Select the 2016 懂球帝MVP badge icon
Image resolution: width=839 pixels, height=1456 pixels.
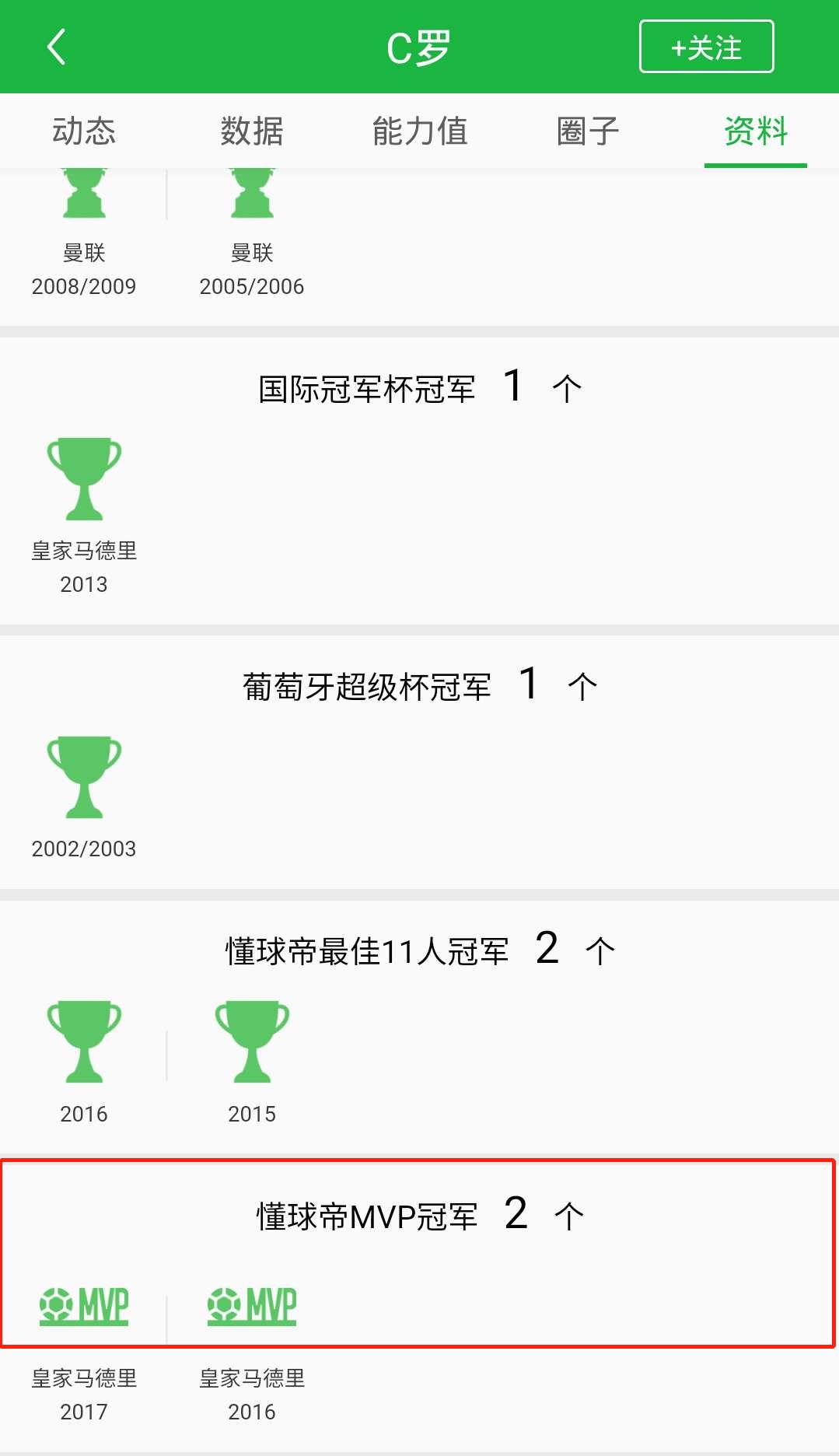pos(251,1305)
